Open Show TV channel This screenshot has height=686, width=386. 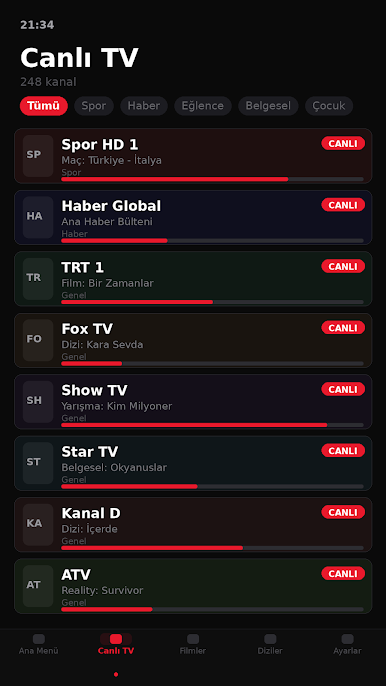point(193,402)
